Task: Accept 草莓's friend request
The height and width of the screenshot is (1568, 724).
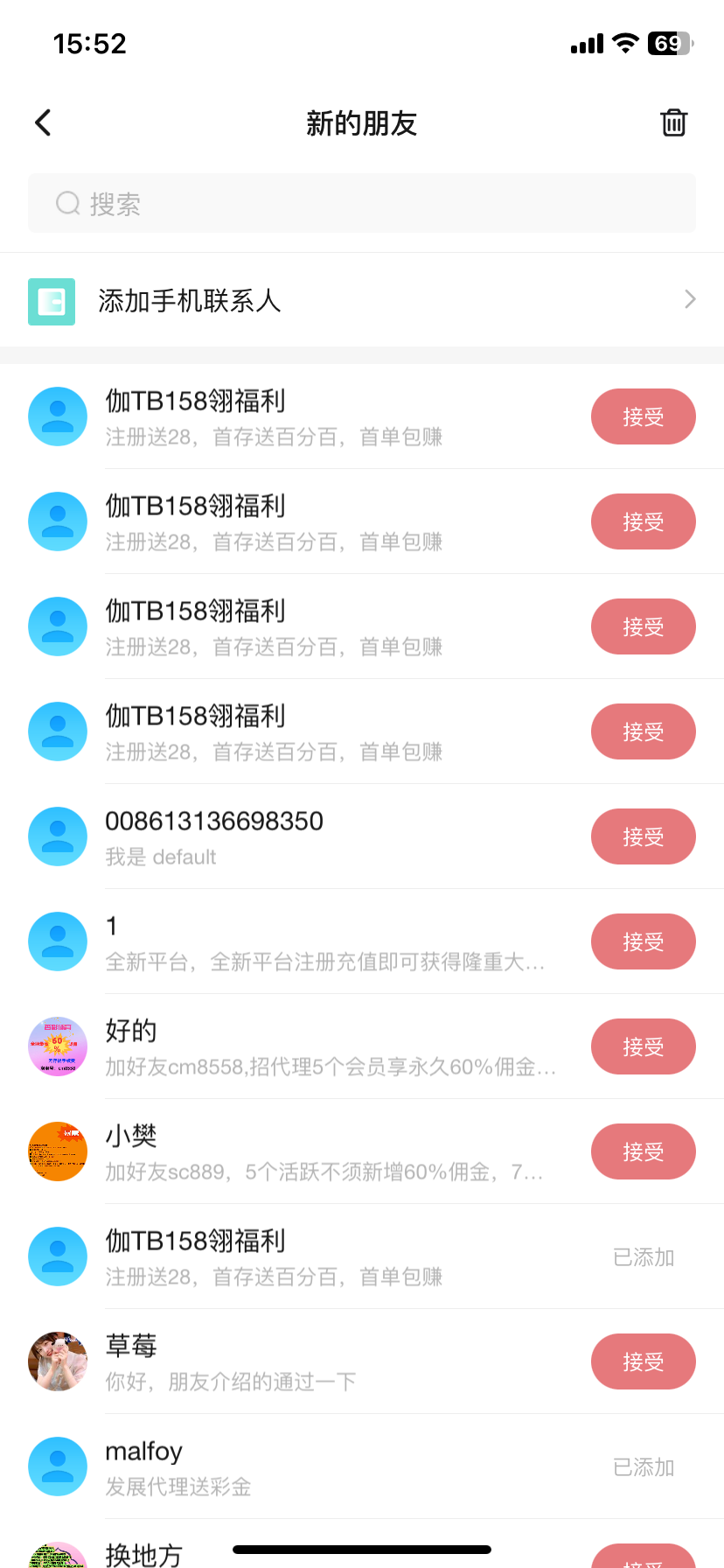Action: coord(643,1361)
